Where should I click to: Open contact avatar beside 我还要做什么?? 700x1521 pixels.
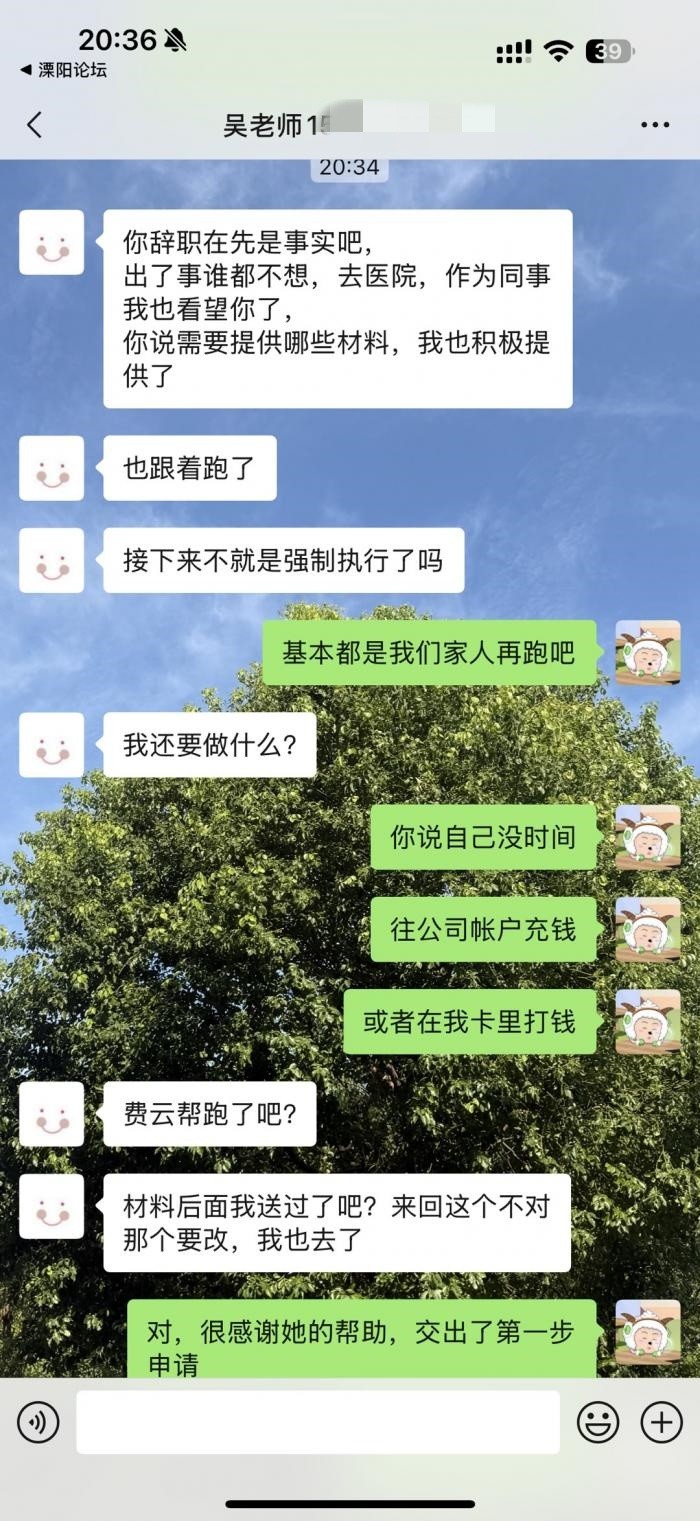(52, 745)
